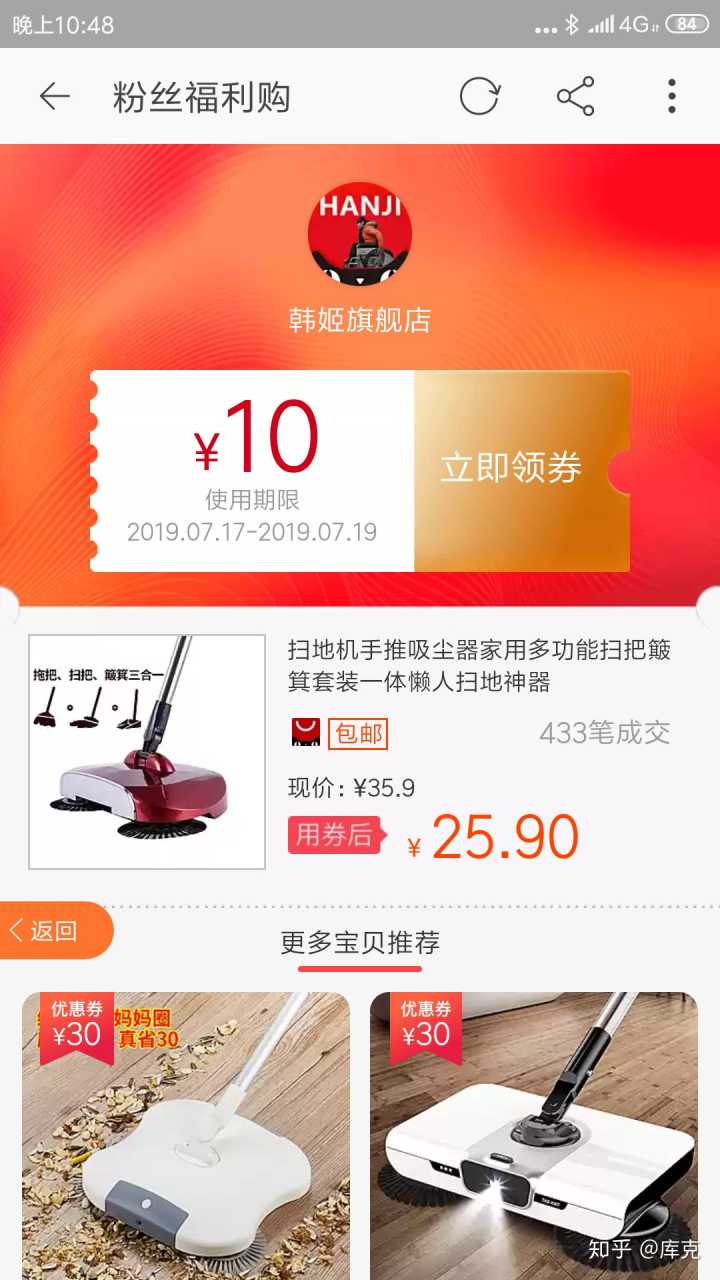Open the 韩姬旗舰店 store avatar
720x1280 pixels.
click(359, 233)
